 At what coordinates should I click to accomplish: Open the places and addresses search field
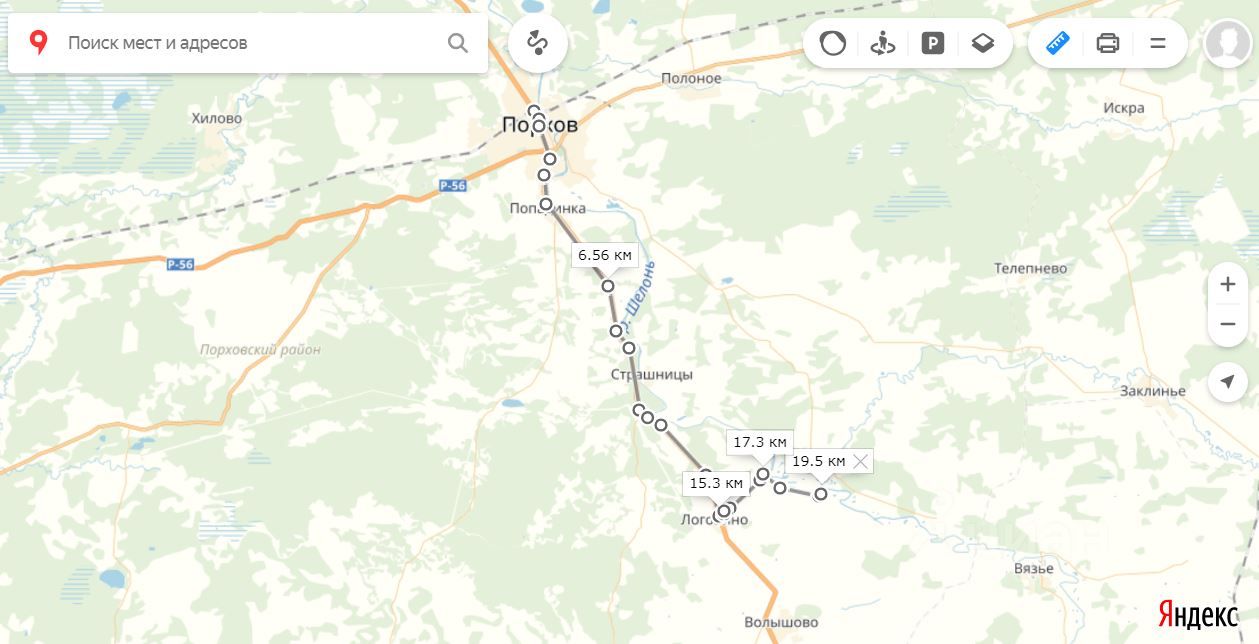coord(250,43)
